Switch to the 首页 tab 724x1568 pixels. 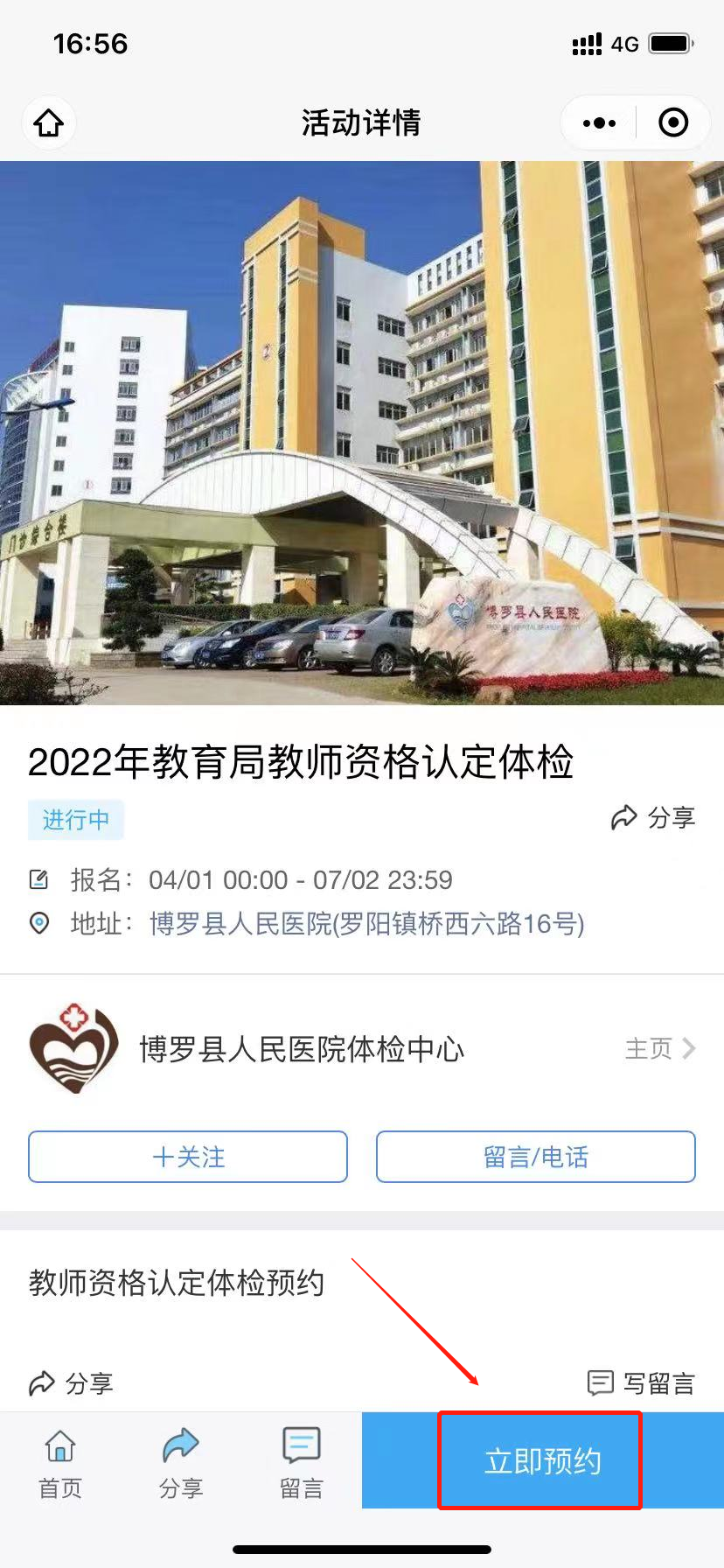pyautogui.click(x=60, y=1463)
